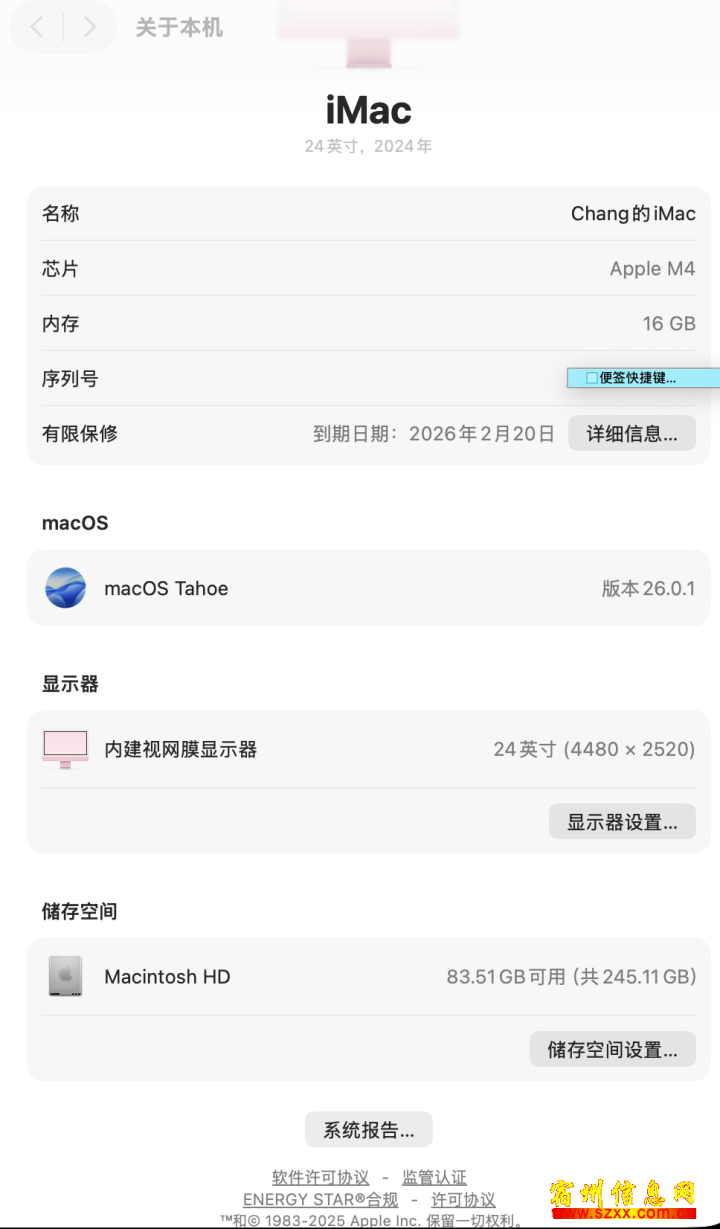Go forward using the right arrow

(90, 27)
